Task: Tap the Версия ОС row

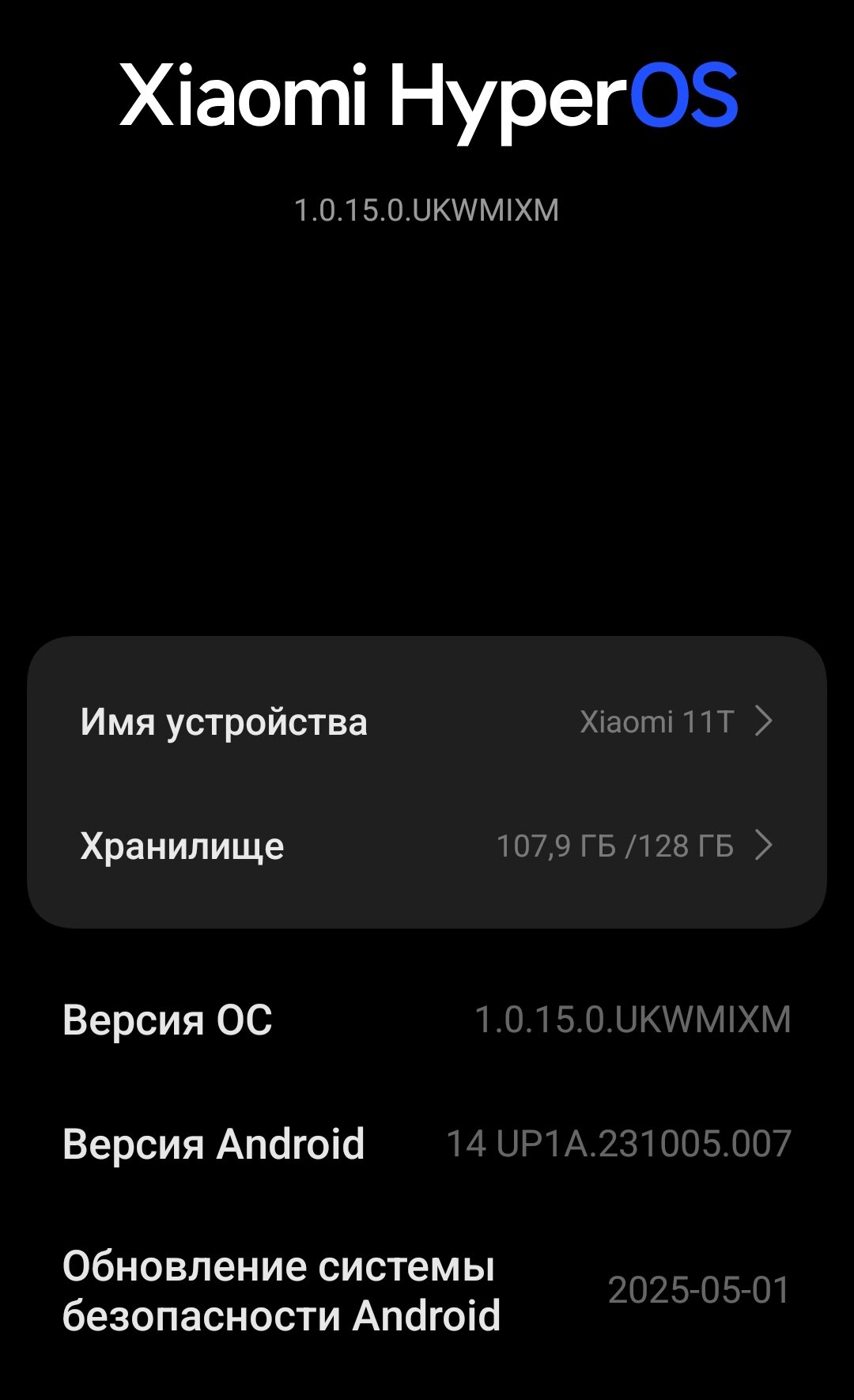Action: pyautogui.click(x=427, y=1020)
